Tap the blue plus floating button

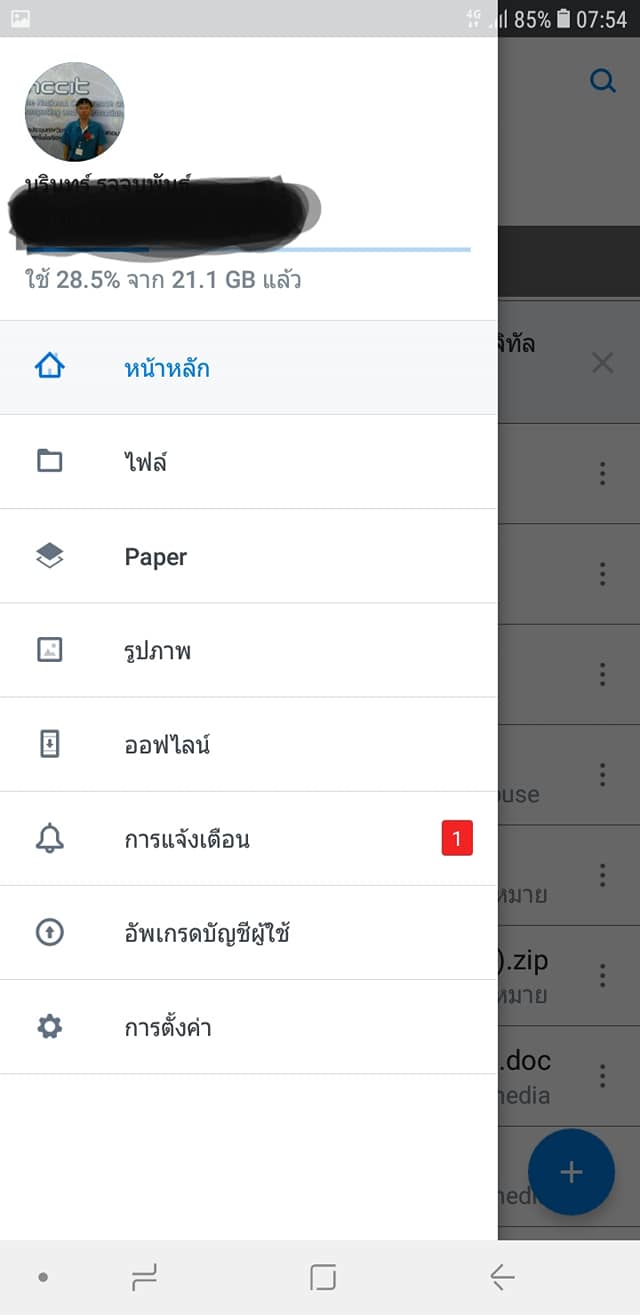point(571,1172)
